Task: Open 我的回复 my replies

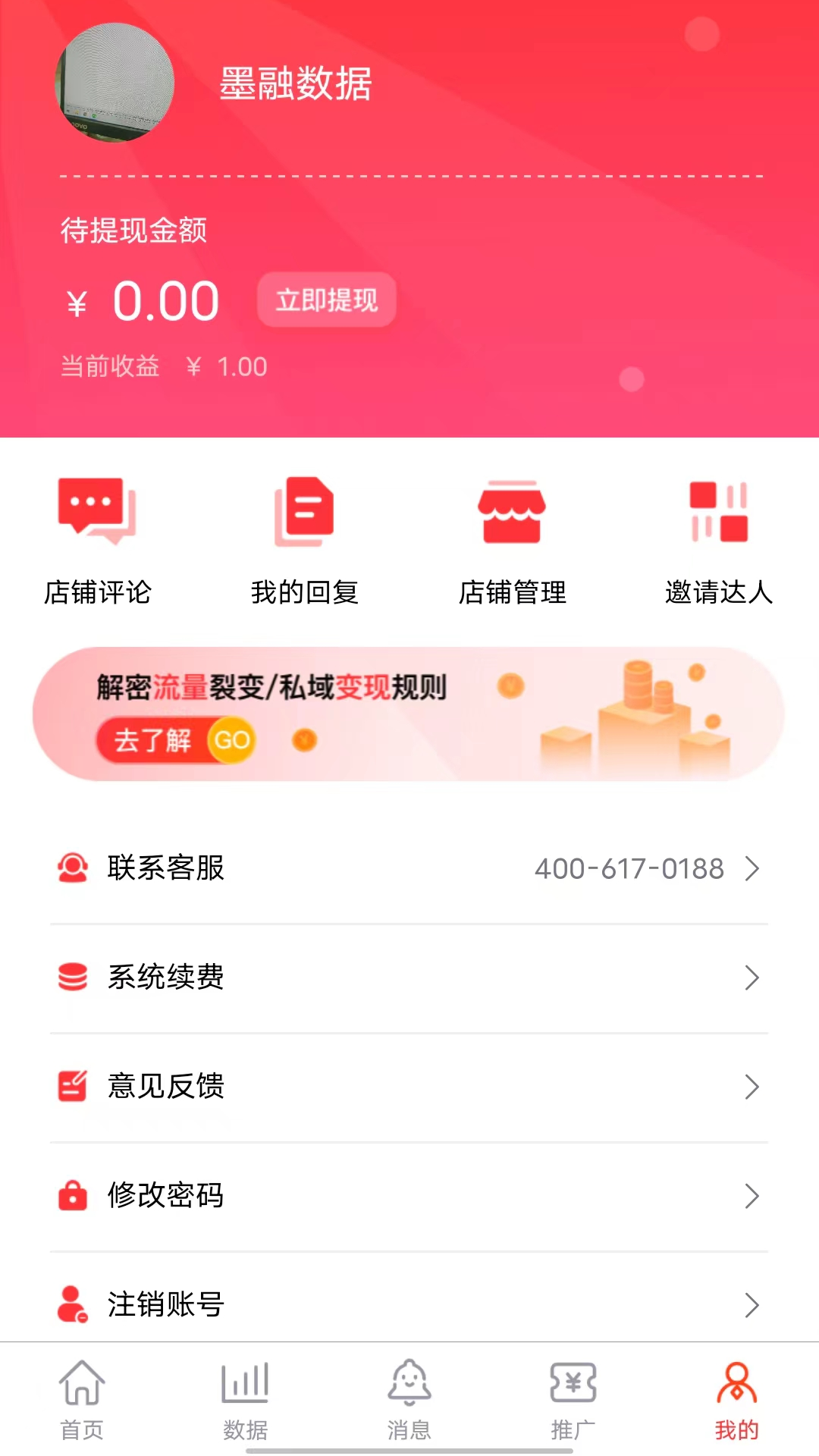Action: (303, 538)
